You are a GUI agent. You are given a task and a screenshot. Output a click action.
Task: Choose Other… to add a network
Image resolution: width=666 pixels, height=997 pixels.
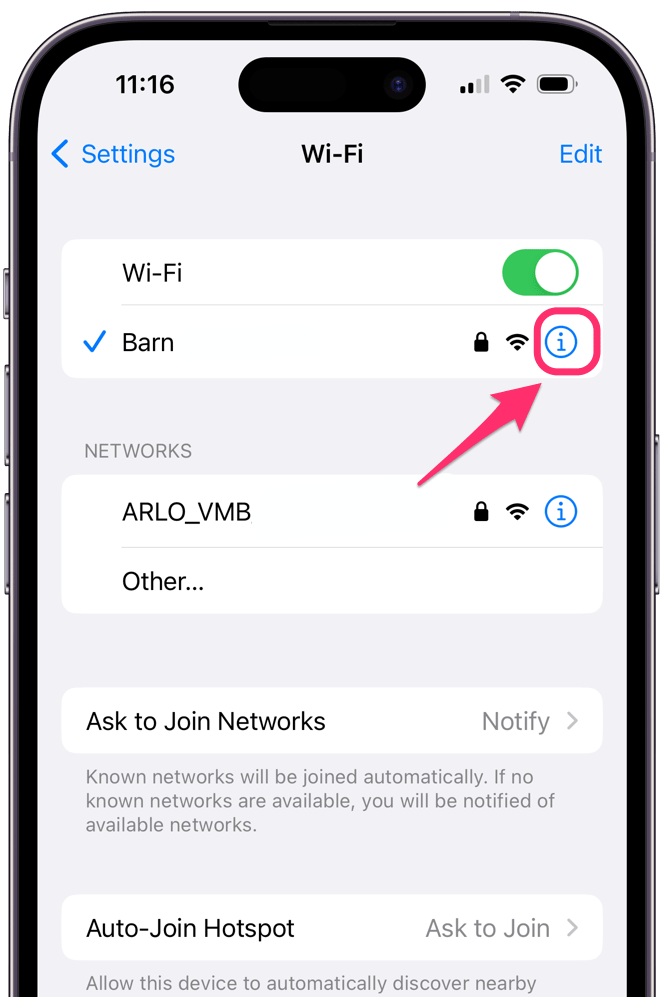[x=163, y=581]
